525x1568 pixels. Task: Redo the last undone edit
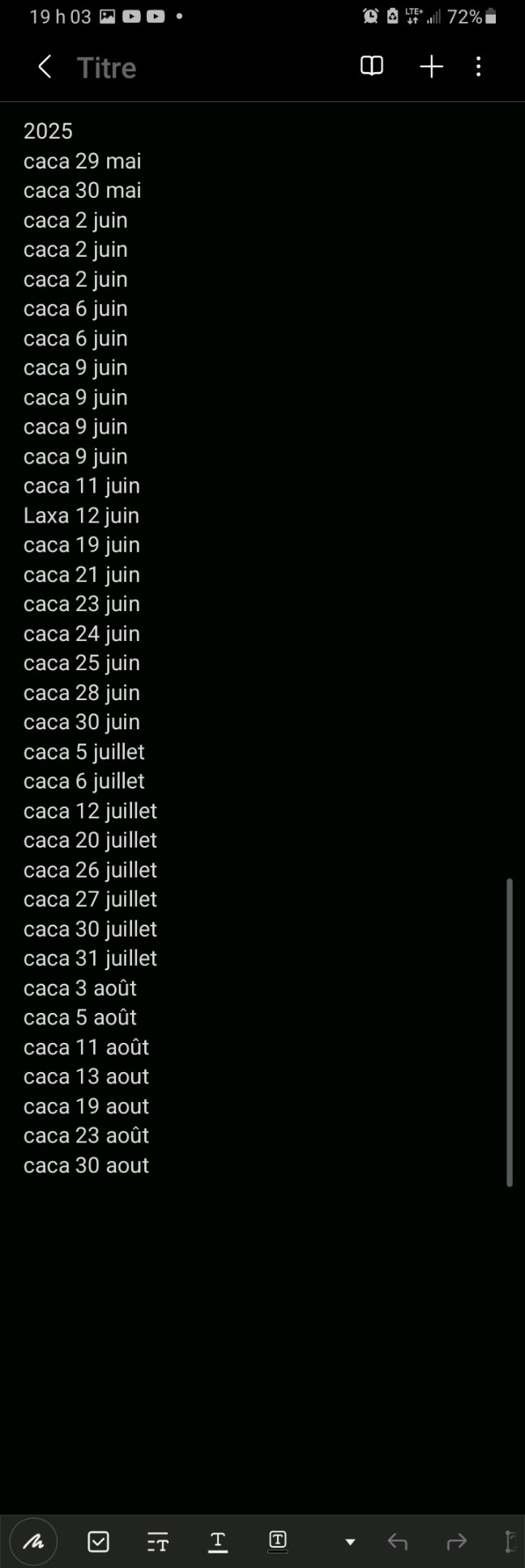(x=457, y=1541)
